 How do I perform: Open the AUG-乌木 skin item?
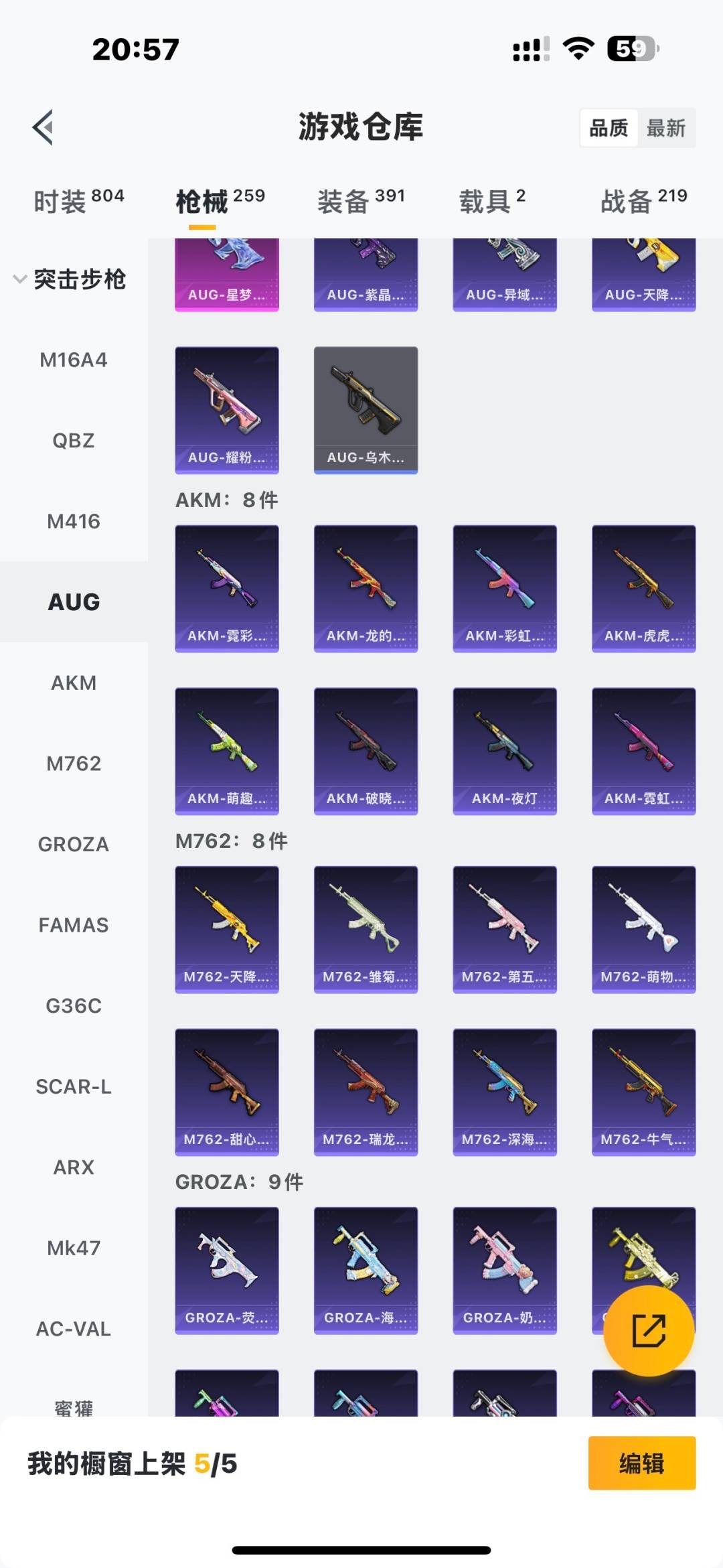point(366,409)
